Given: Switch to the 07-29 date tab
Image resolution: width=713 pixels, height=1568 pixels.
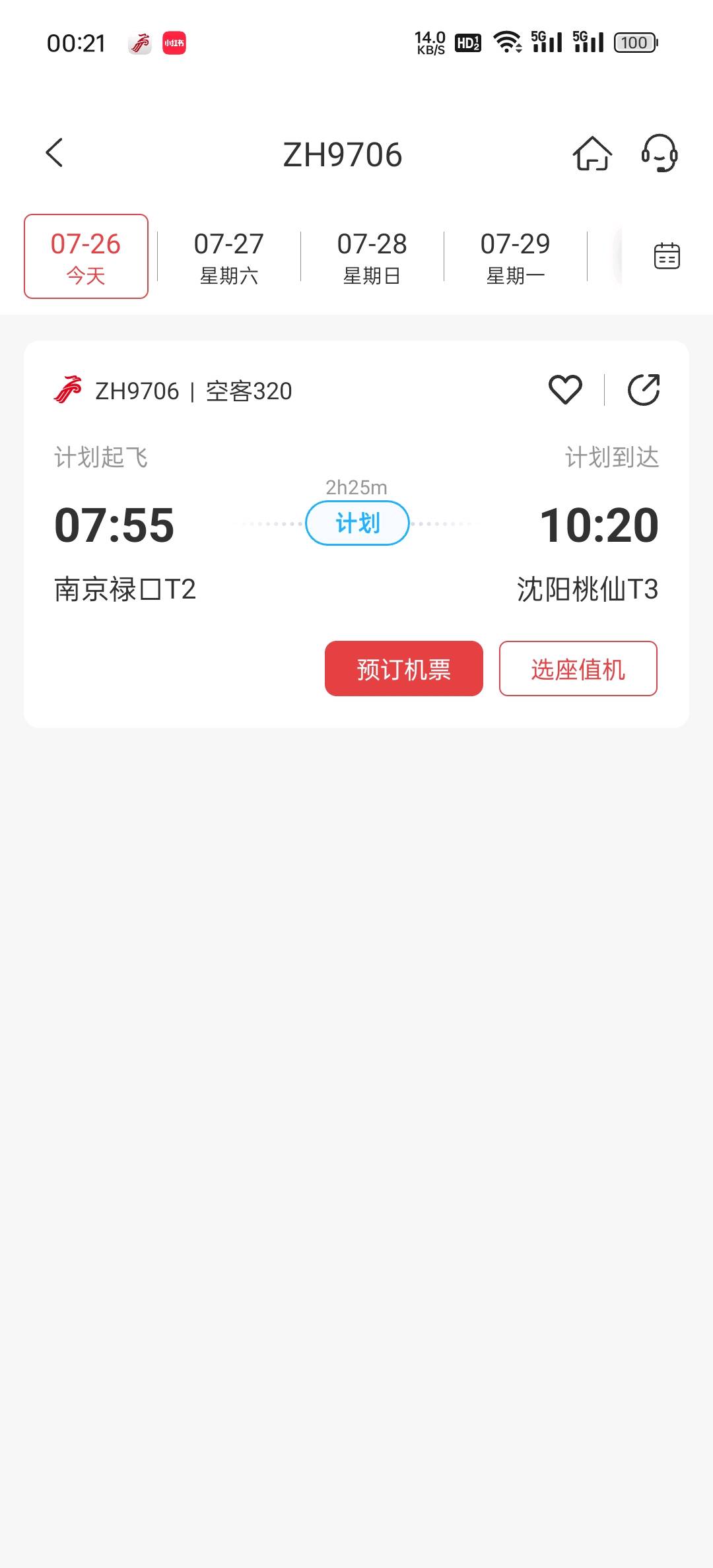Looking at the screenshot, I should 515,256.
